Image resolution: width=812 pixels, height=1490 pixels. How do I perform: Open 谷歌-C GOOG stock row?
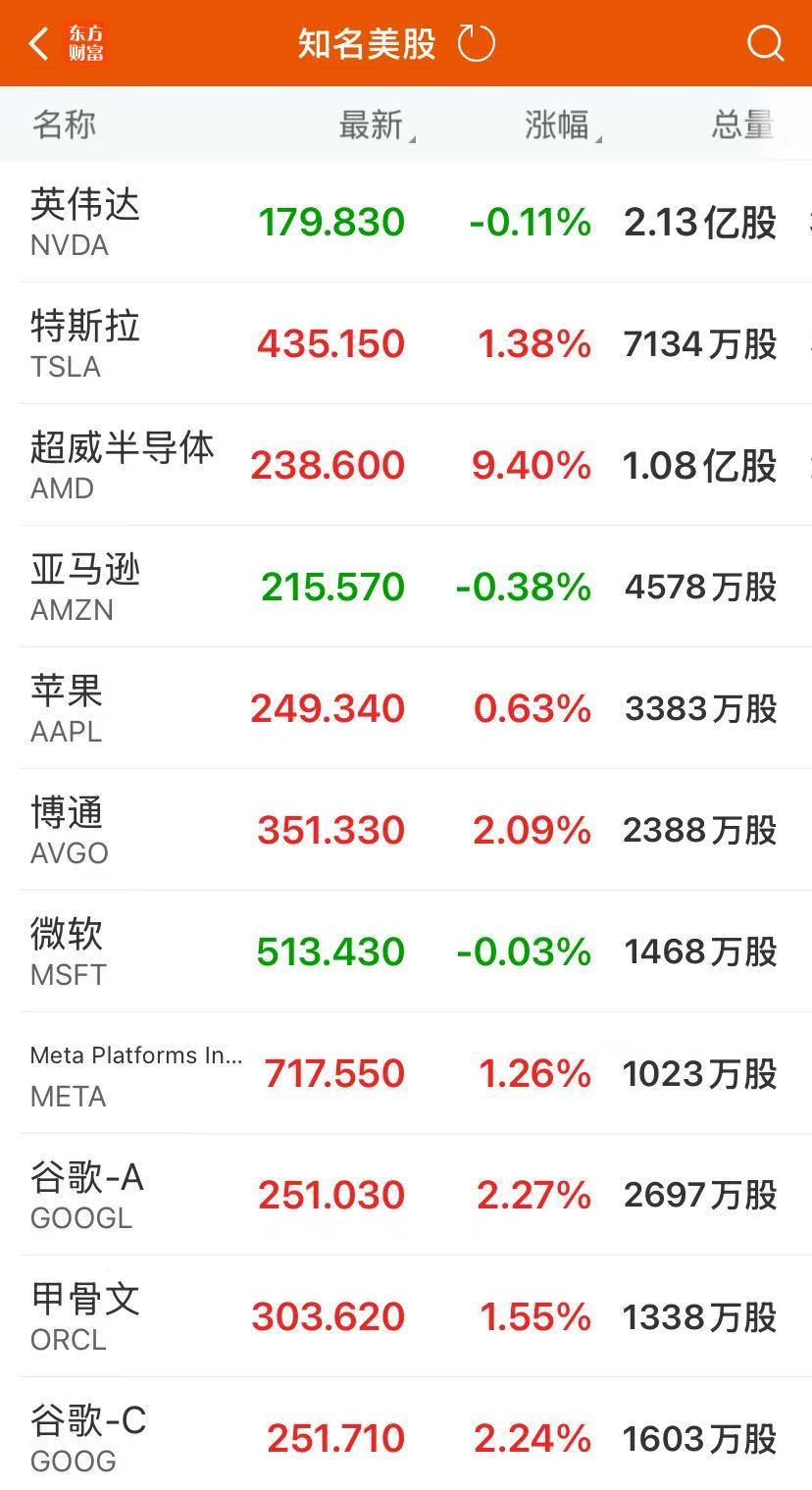88,1438
